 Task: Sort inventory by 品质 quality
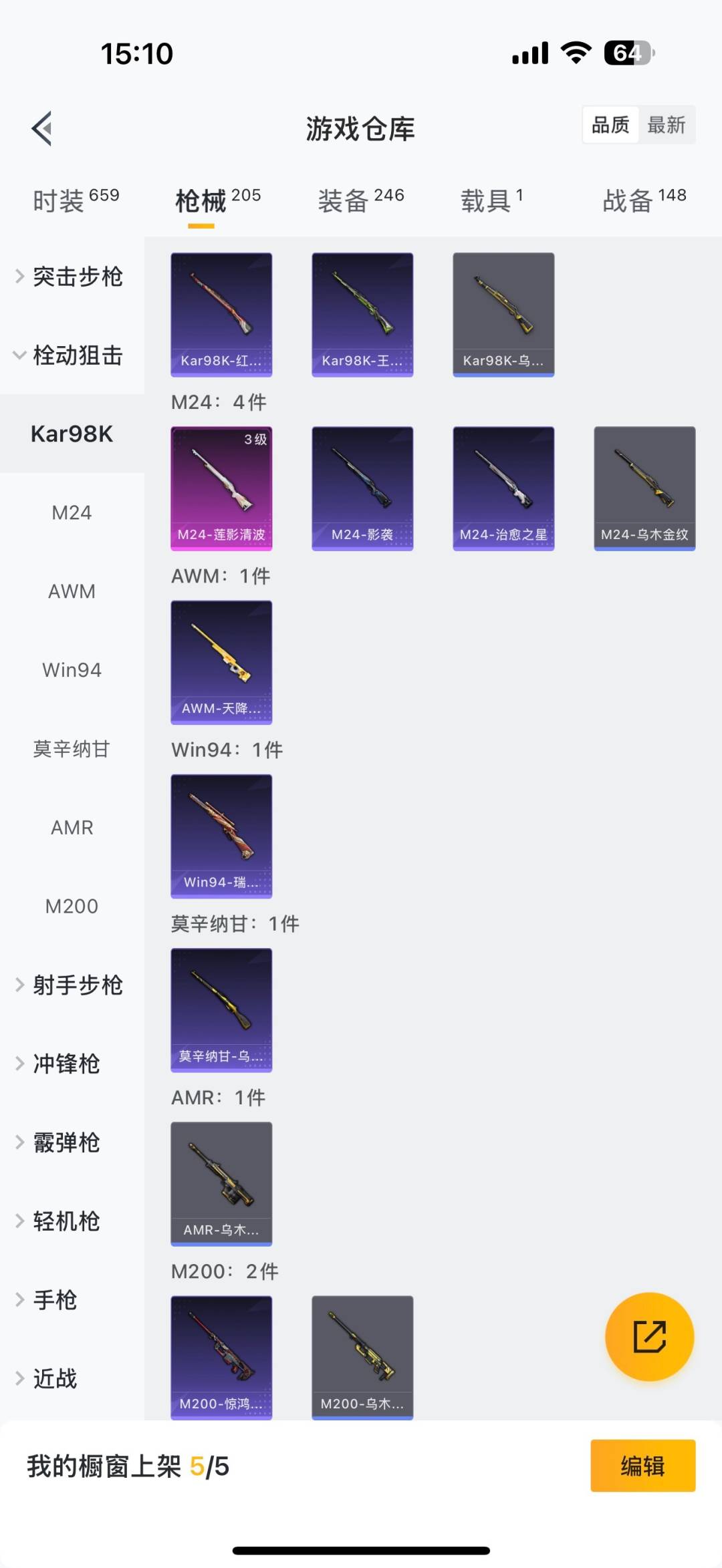tap(609, 125)
